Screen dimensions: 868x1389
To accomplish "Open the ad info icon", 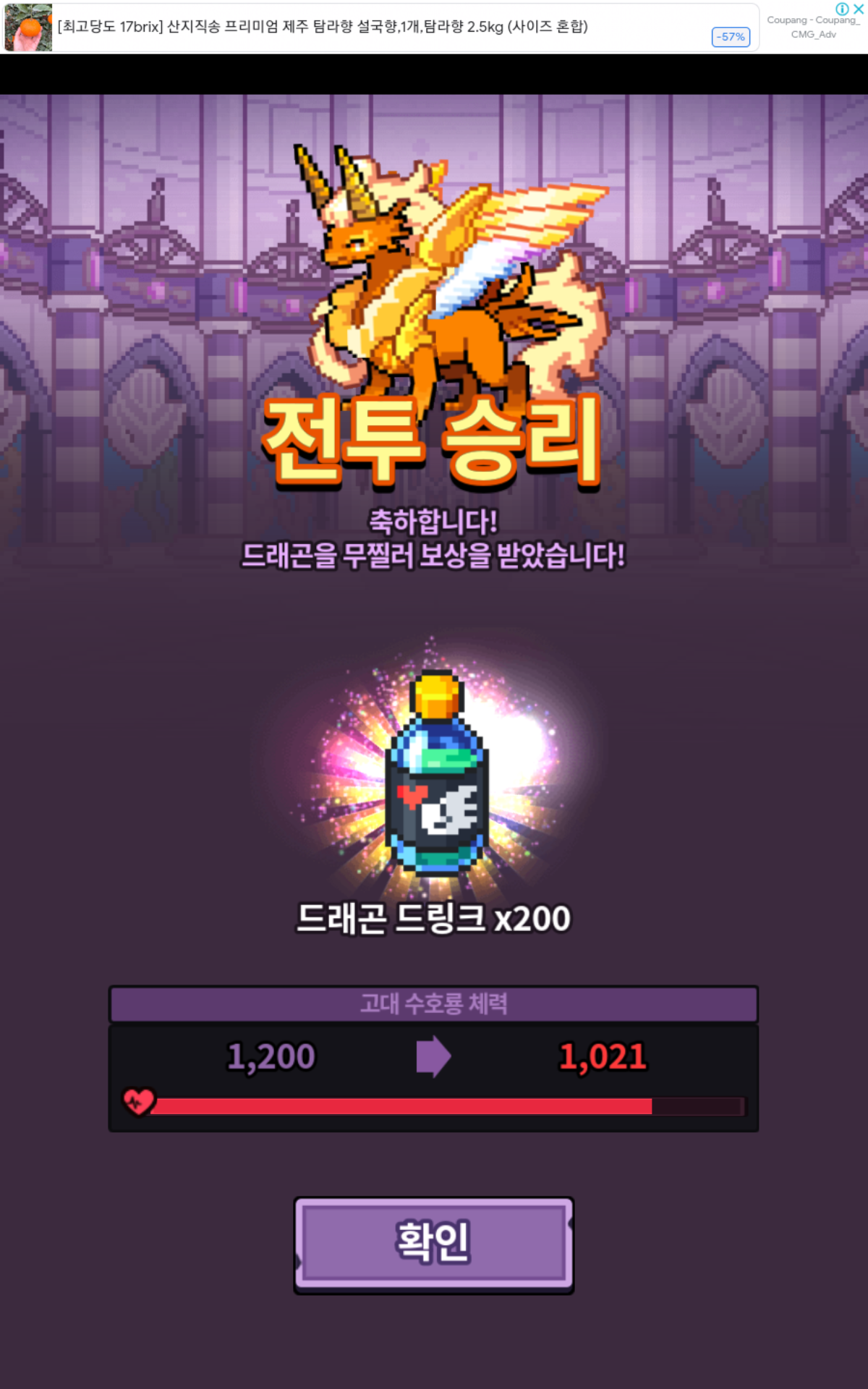I will 842,9.
